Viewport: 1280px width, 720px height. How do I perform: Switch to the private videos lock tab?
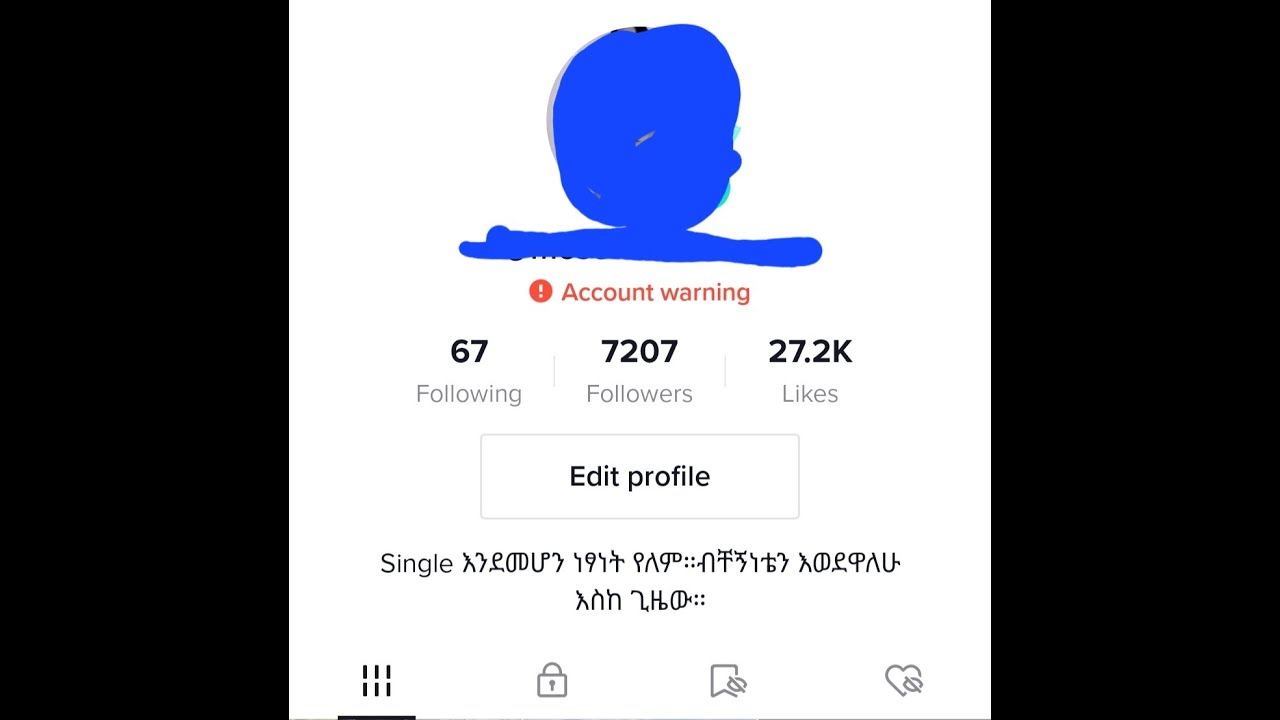[x=552, y=681]
